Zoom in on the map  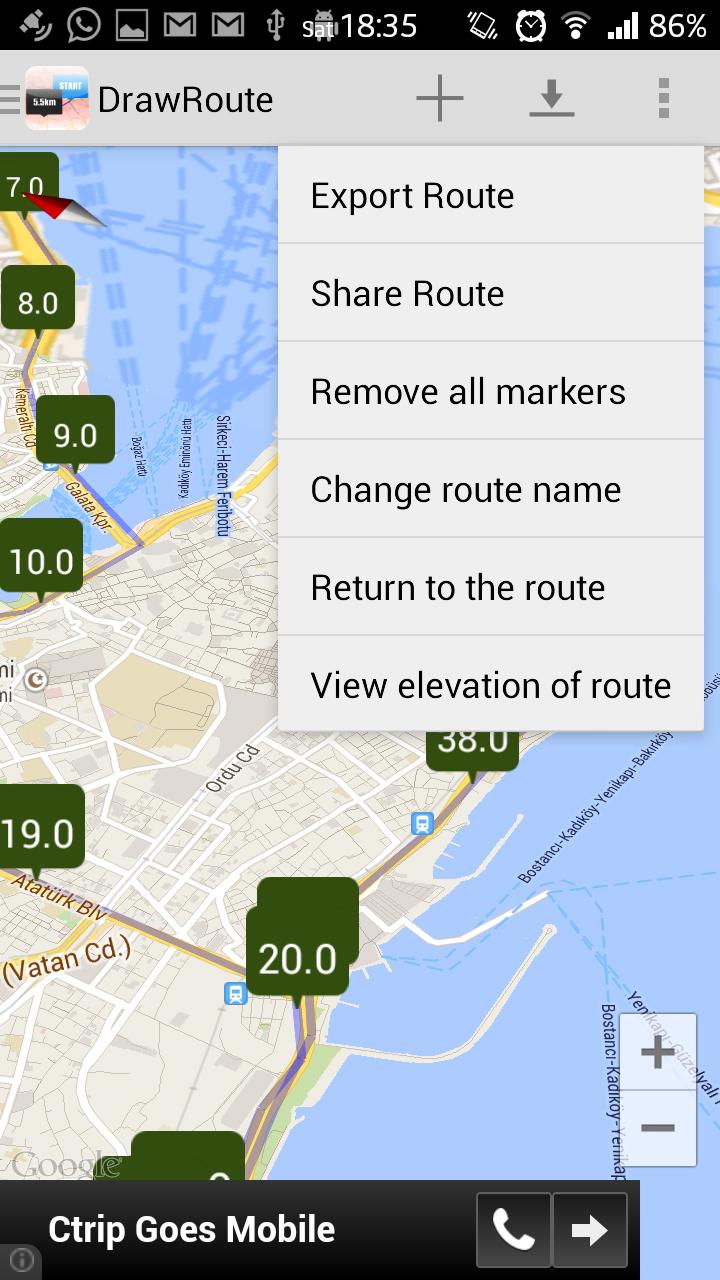[x=657, y=1052]
